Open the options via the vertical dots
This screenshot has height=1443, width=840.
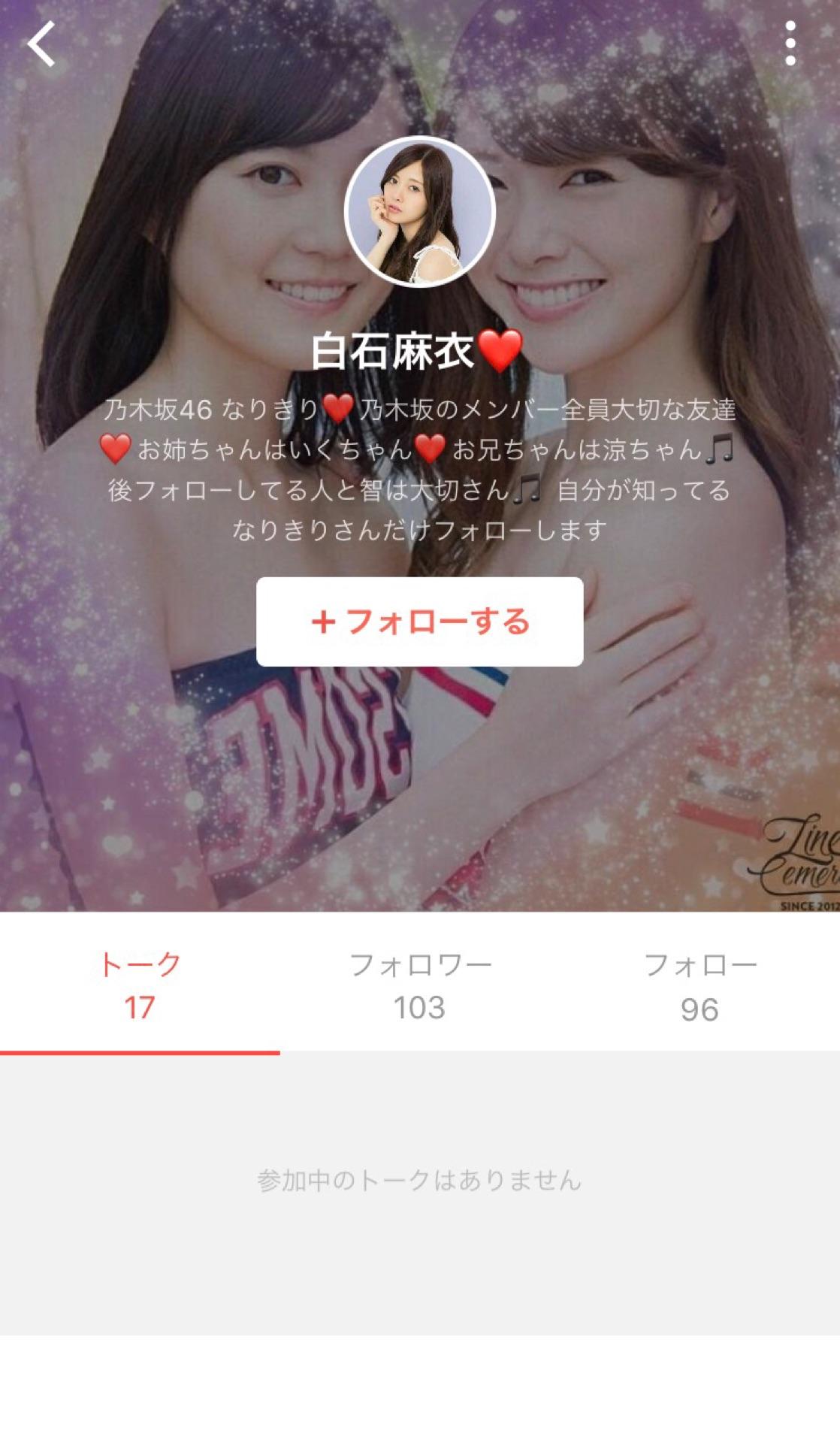point(789,41)
